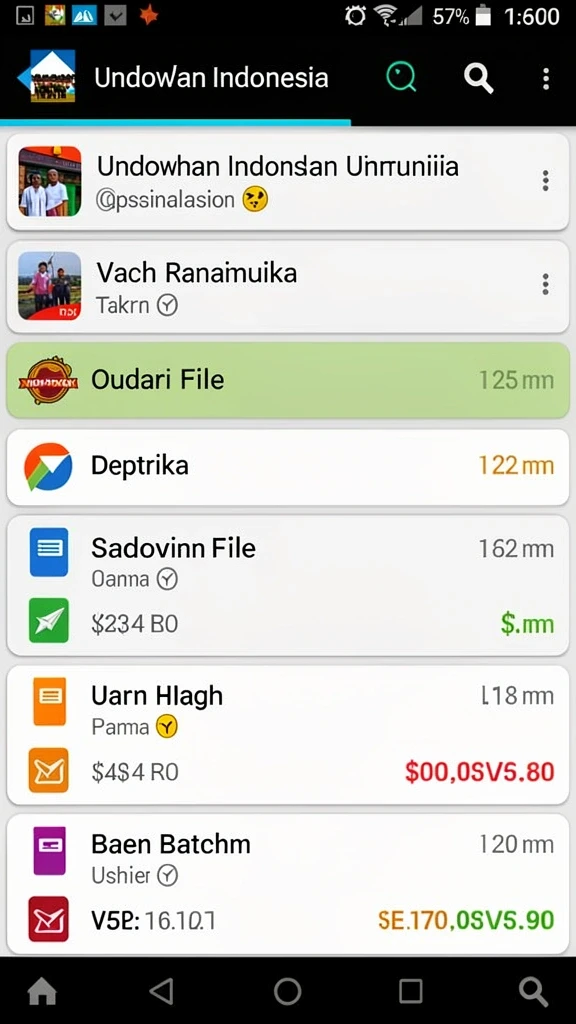The height and width of the screenshot is (1024, 576).
Task: Open options for Undowhan Indonsan Unrruniia
Action: [x=545, y=181]
